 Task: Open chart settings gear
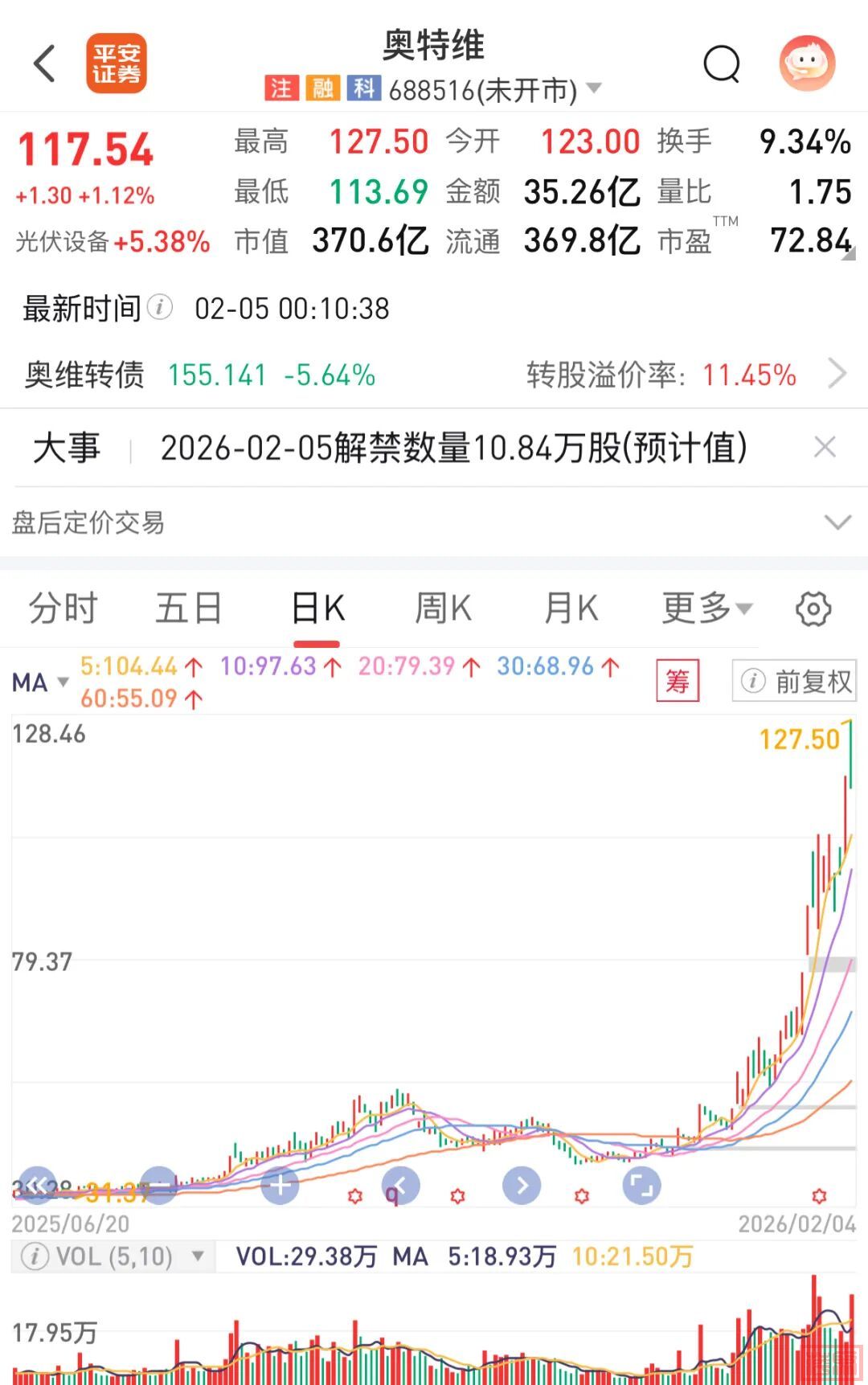click(813, 608)
